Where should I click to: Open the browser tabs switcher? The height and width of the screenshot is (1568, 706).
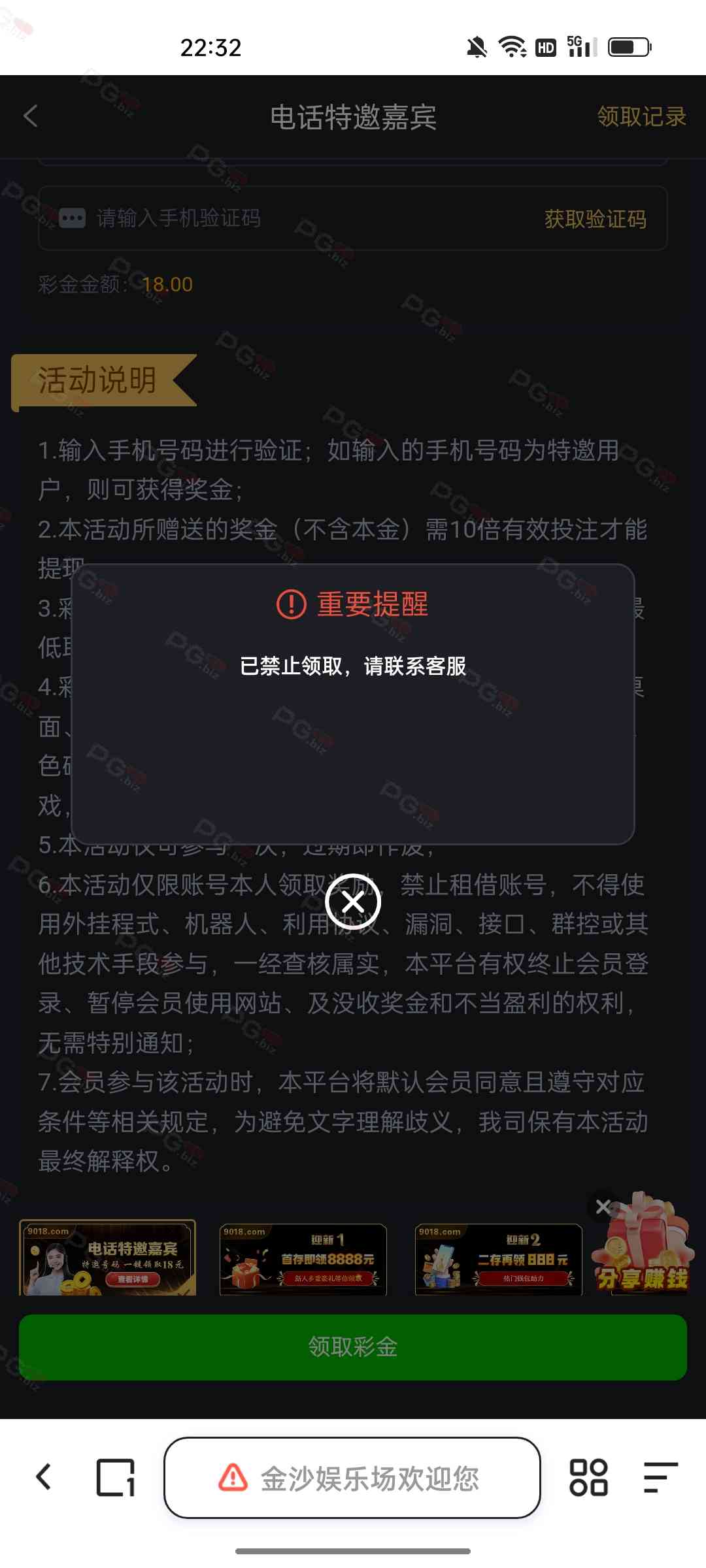click(116, 1477)
